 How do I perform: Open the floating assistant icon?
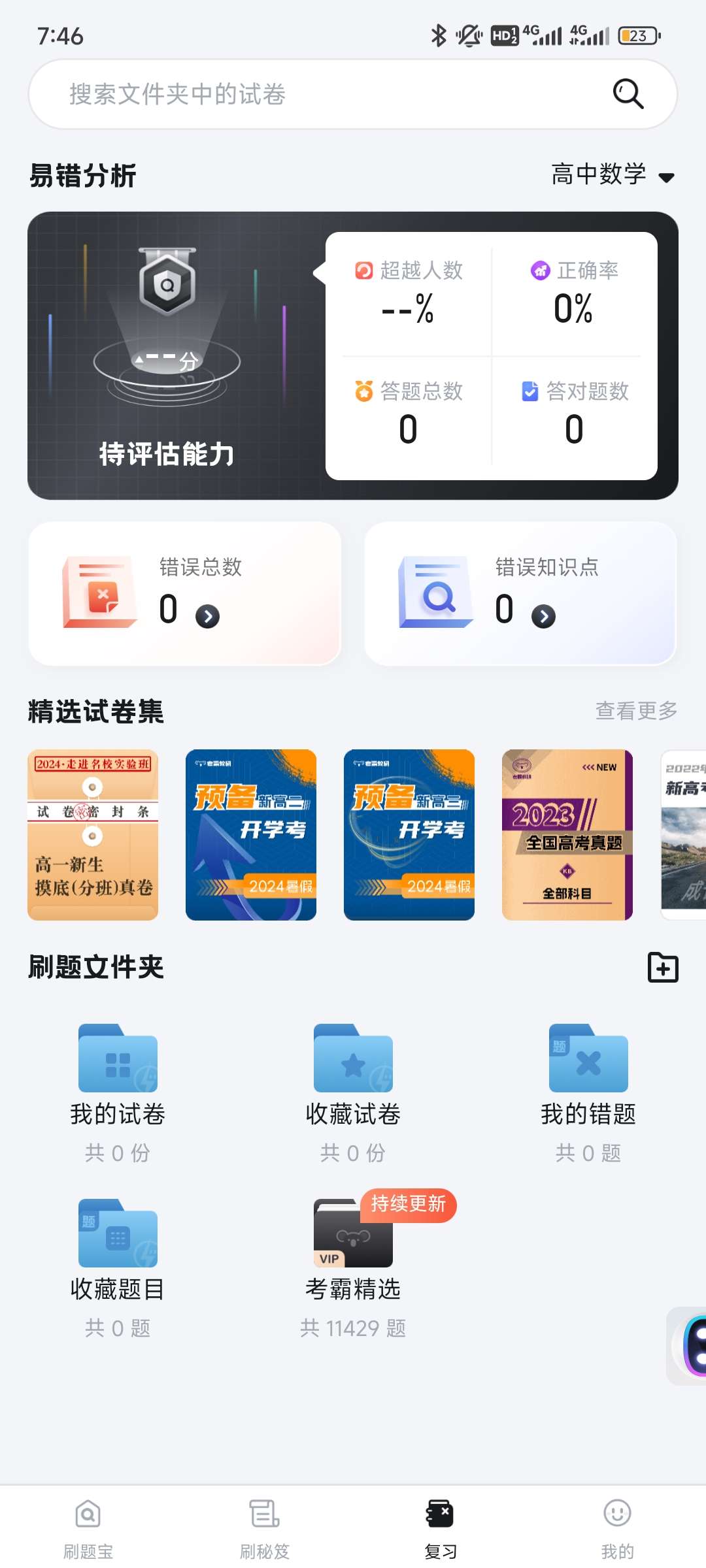point(690,1346)
